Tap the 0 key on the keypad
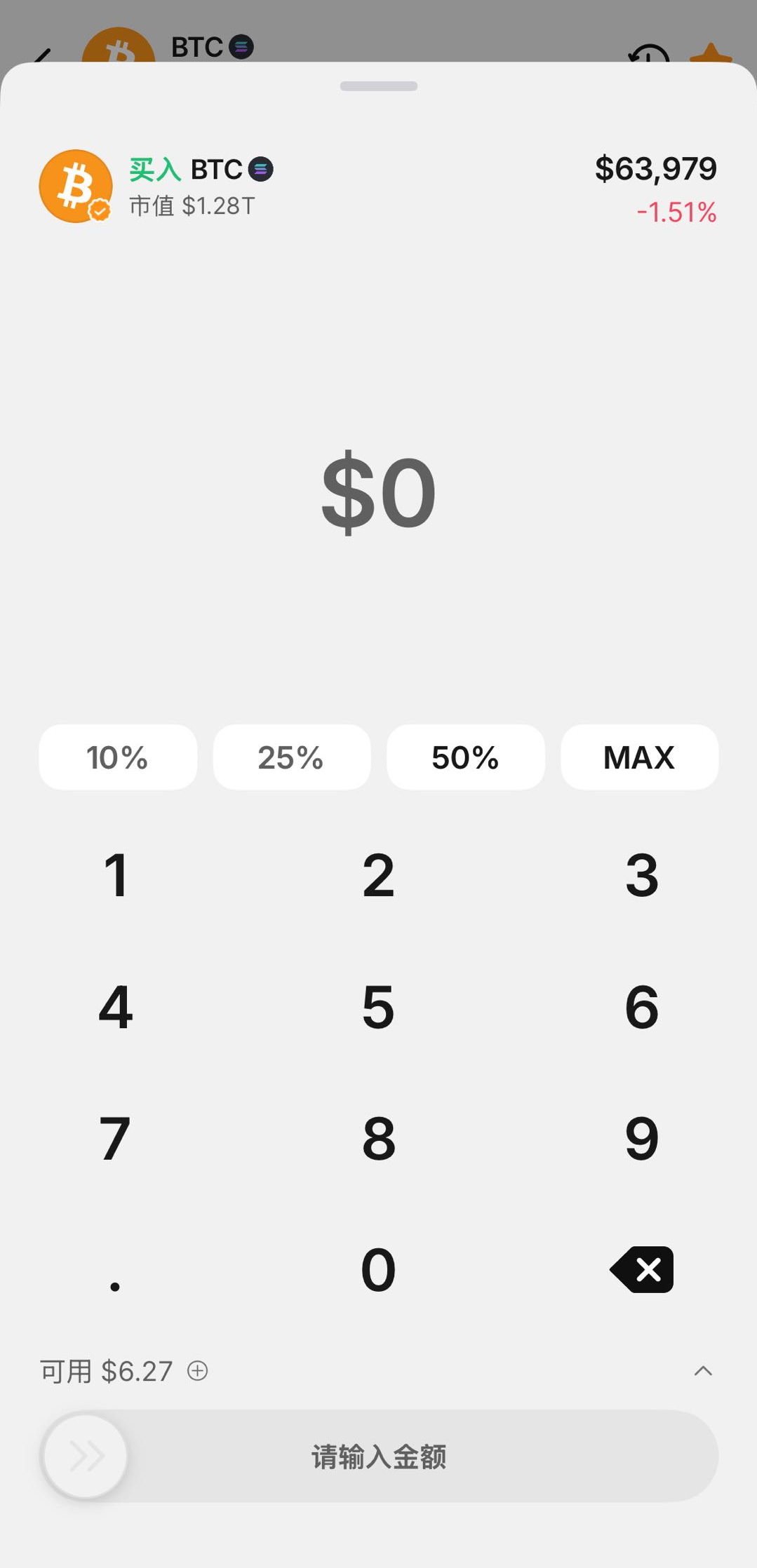Image resolution: width=757 pixels, height=1568 pixels. (x=379, y=1269)
